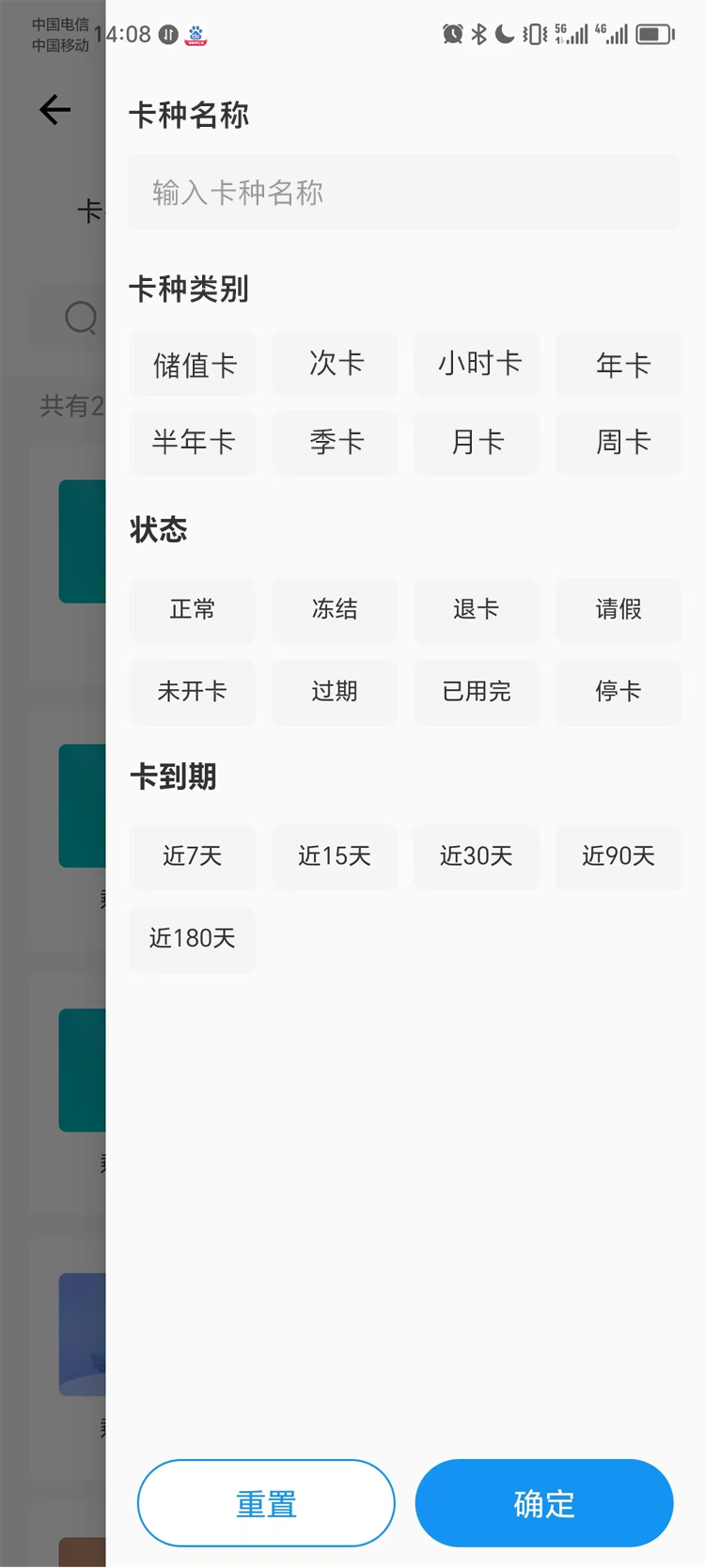Select the 未开卡 status
Viewport: 705px width, 1568px height.
coord(193,692)
